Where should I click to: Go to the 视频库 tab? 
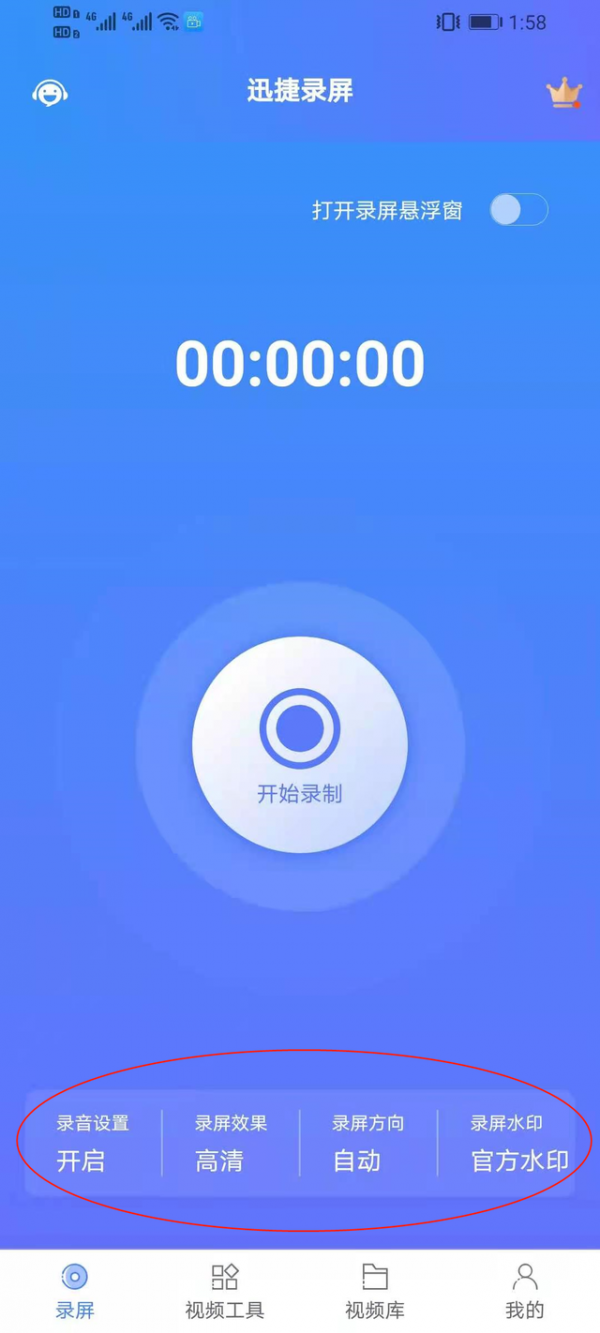pos(375,1290)
